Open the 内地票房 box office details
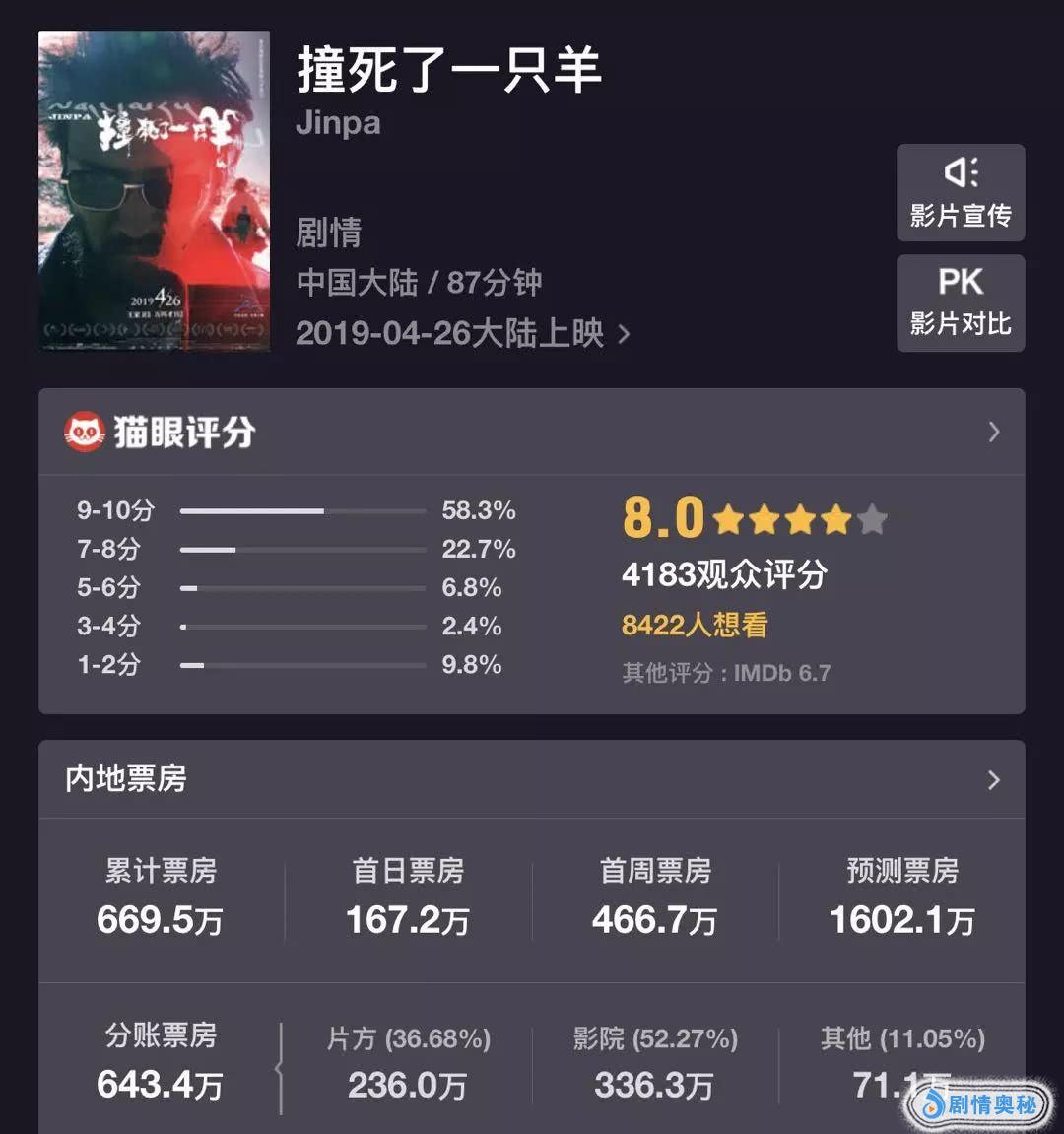Viewport: 1064px width, 1134px height. 993,779
